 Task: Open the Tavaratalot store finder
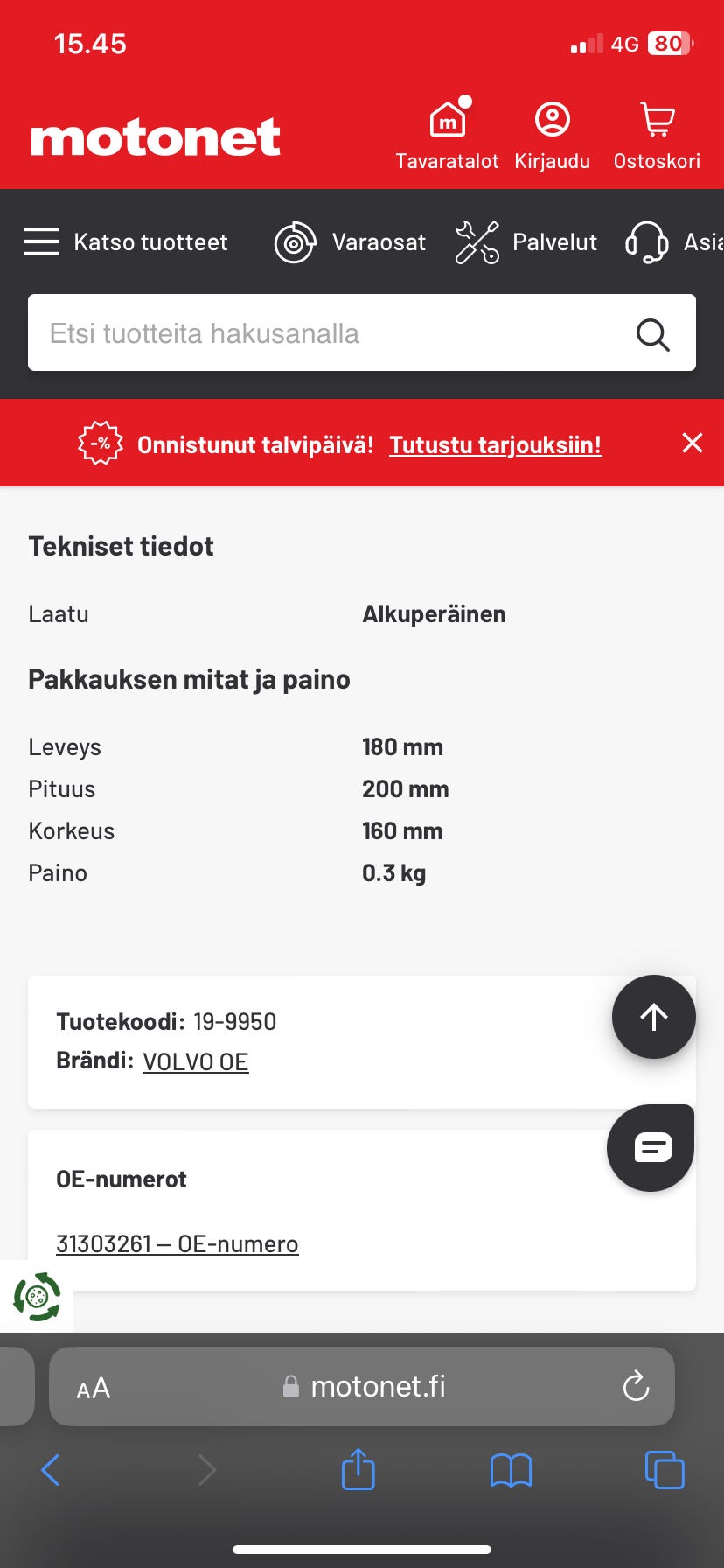click(447, 131)
